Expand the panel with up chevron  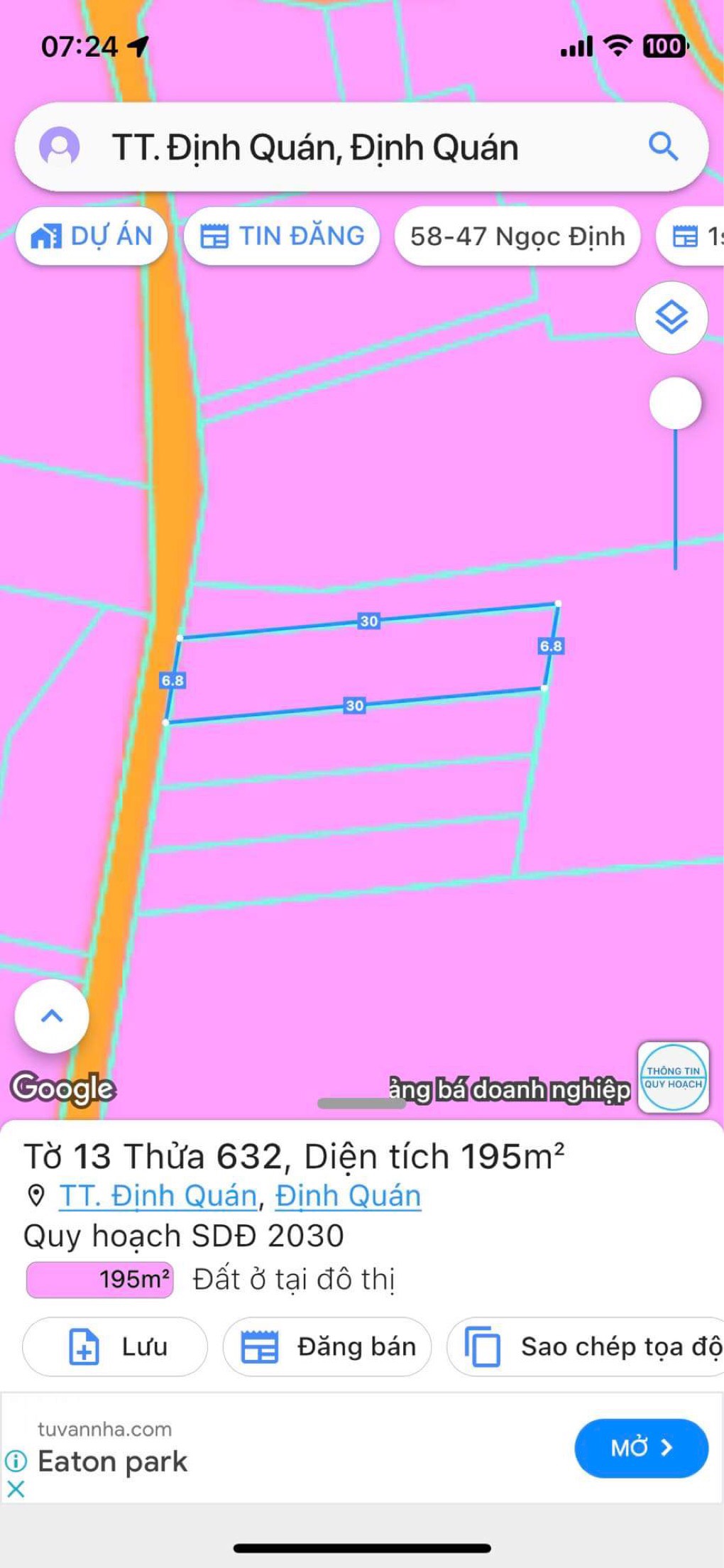click(x=52, y=1016)
